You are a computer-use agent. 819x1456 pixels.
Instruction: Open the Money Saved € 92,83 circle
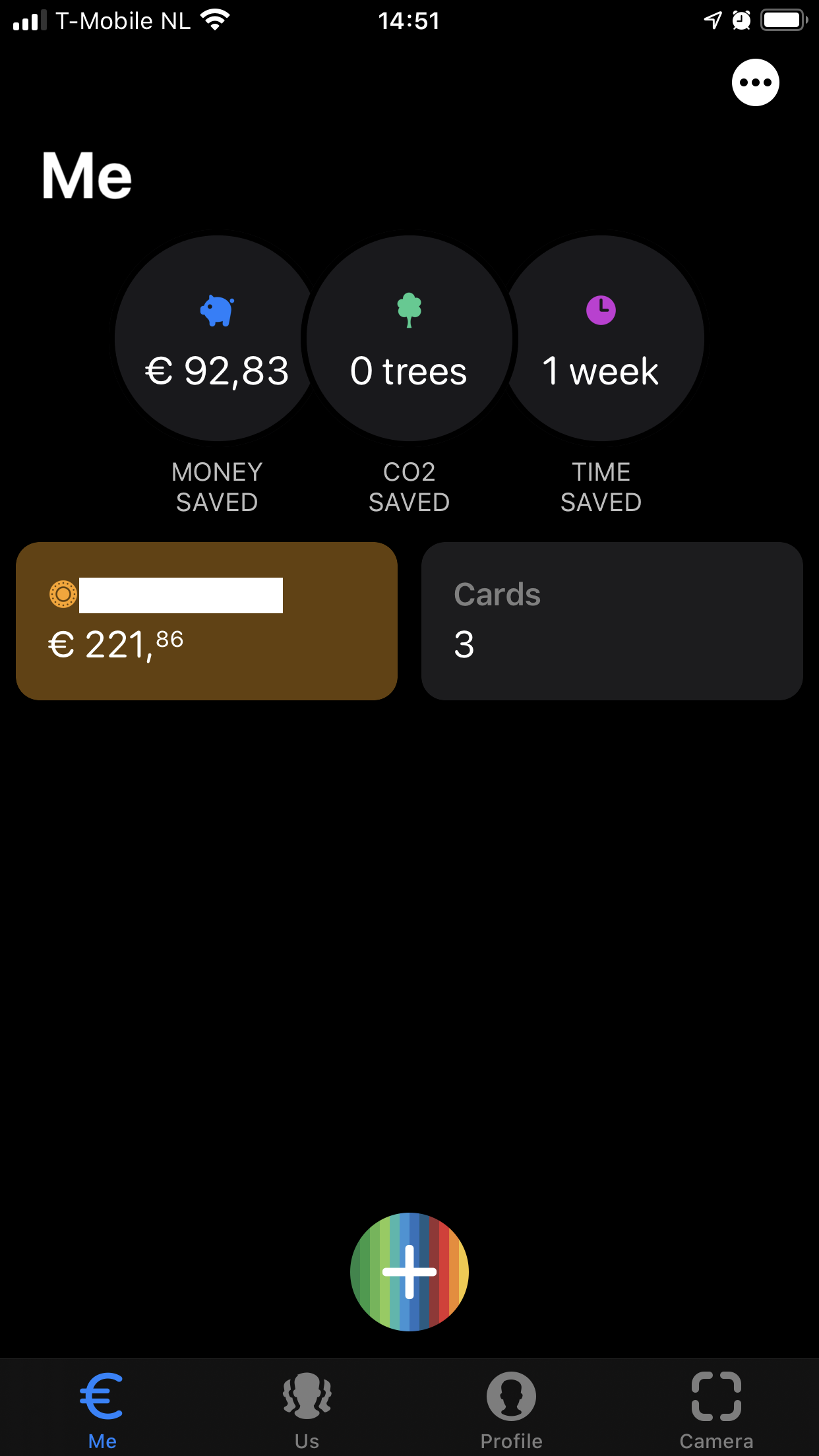tap(217, 338)
